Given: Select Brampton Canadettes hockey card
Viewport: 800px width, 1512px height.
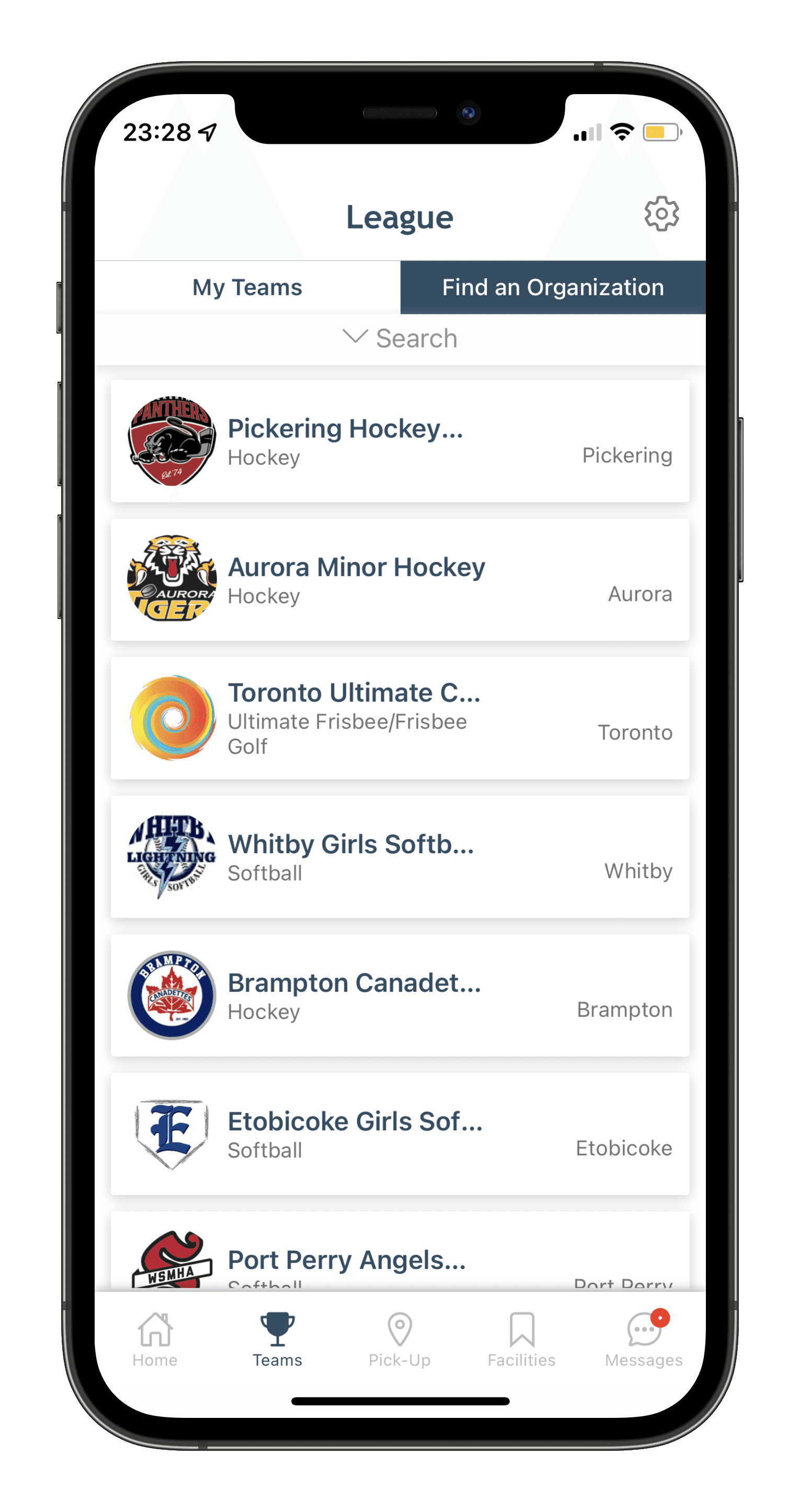Looking at the screenshot, I should tap(399, 995).
